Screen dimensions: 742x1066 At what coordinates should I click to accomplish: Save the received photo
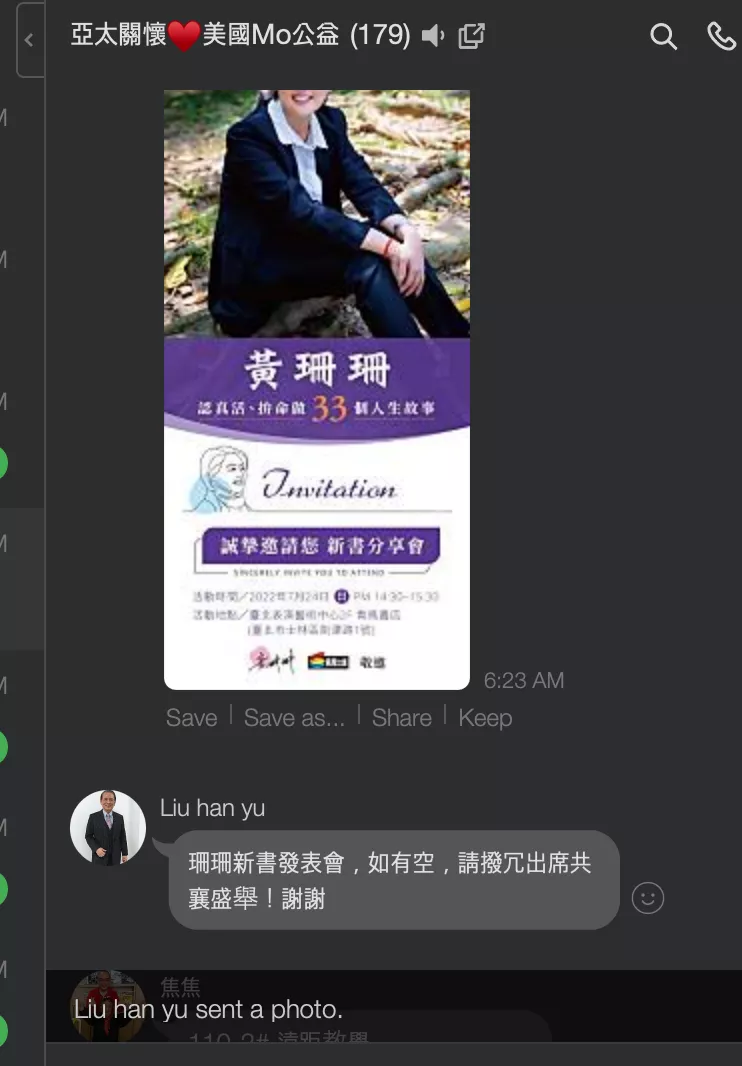tap(191, 718)
